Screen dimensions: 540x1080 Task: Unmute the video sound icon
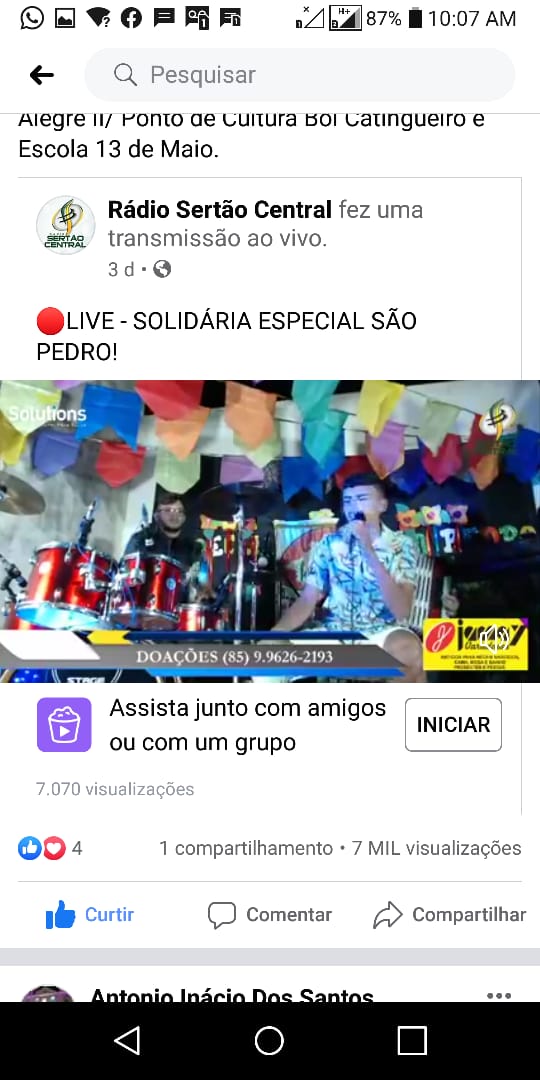tap(495, 641)
